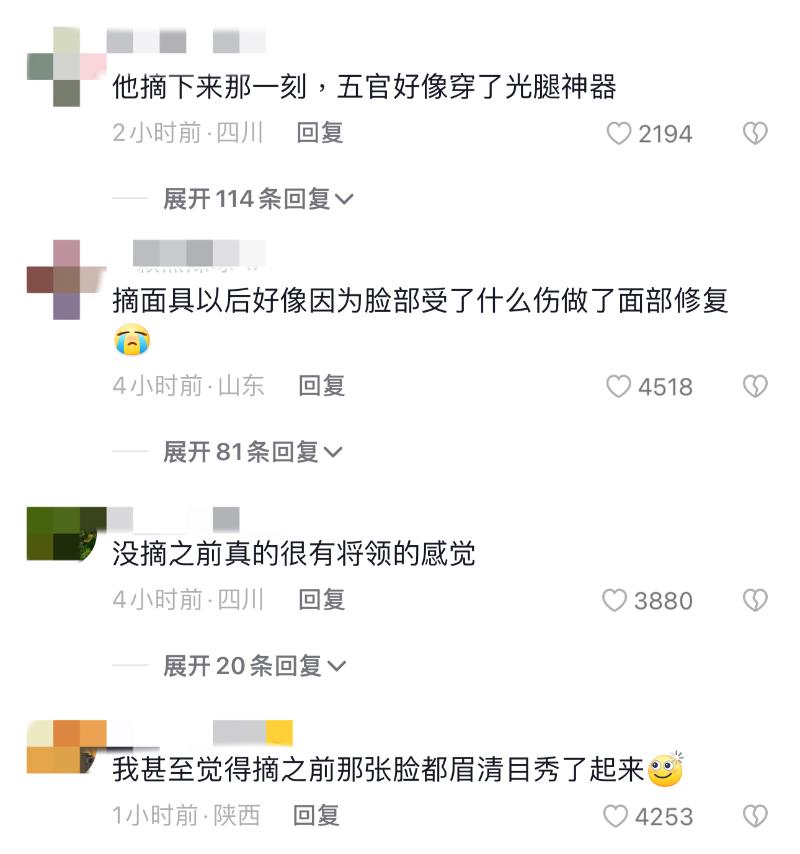Viewport: 800px width, 854px height.
Task: Reply to the 眉清目秀 comment
Action: pyautogui.click(x=316, y=815)
